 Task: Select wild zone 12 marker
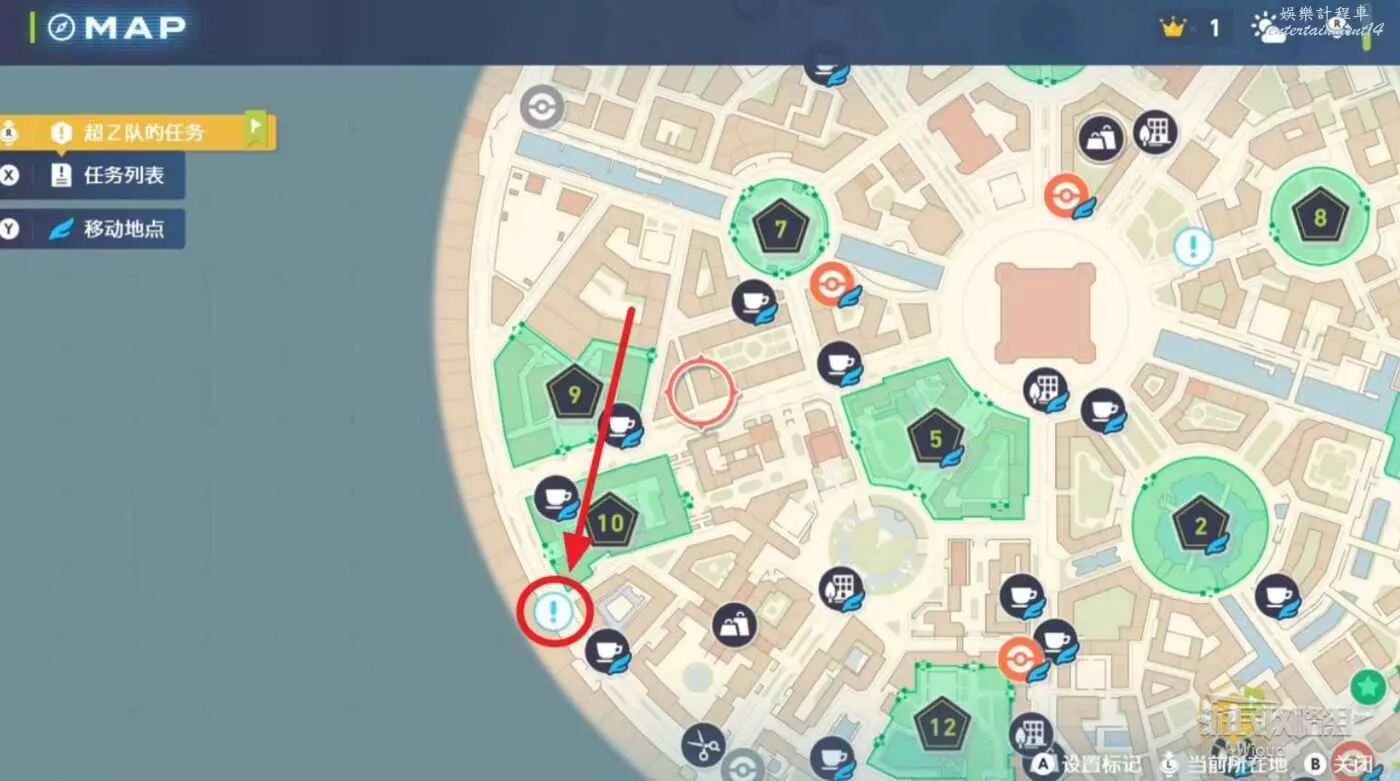coord(942,726)
